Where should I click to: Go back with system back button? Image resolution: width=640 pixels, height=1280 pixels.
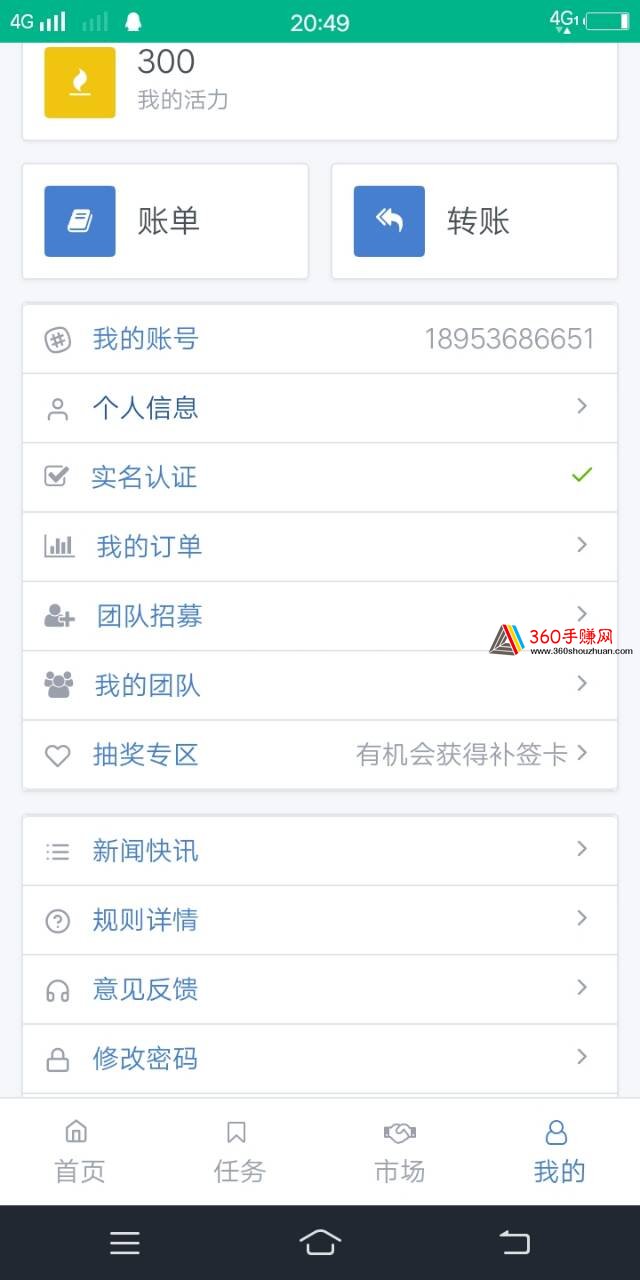(x=514, y=1242)
